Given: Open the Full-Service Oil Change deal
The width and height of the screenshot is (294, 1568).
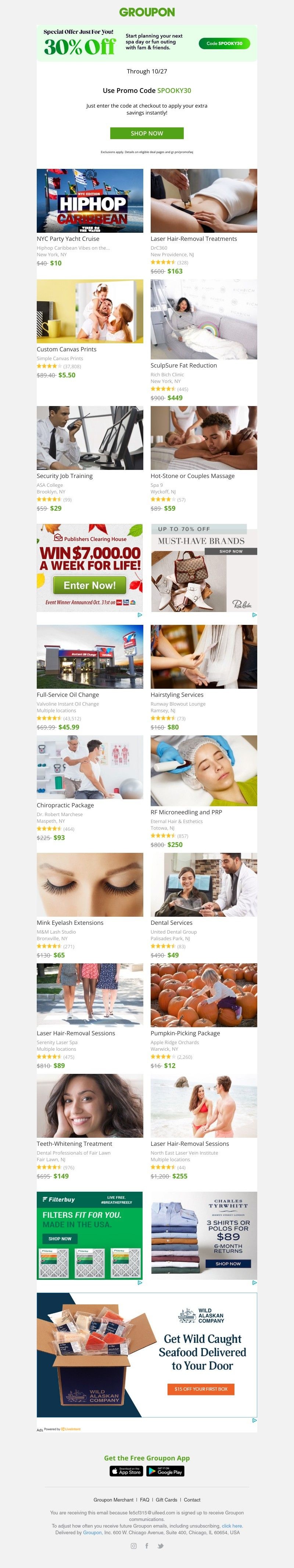Looking at the screenshot, I should point(89,656).
